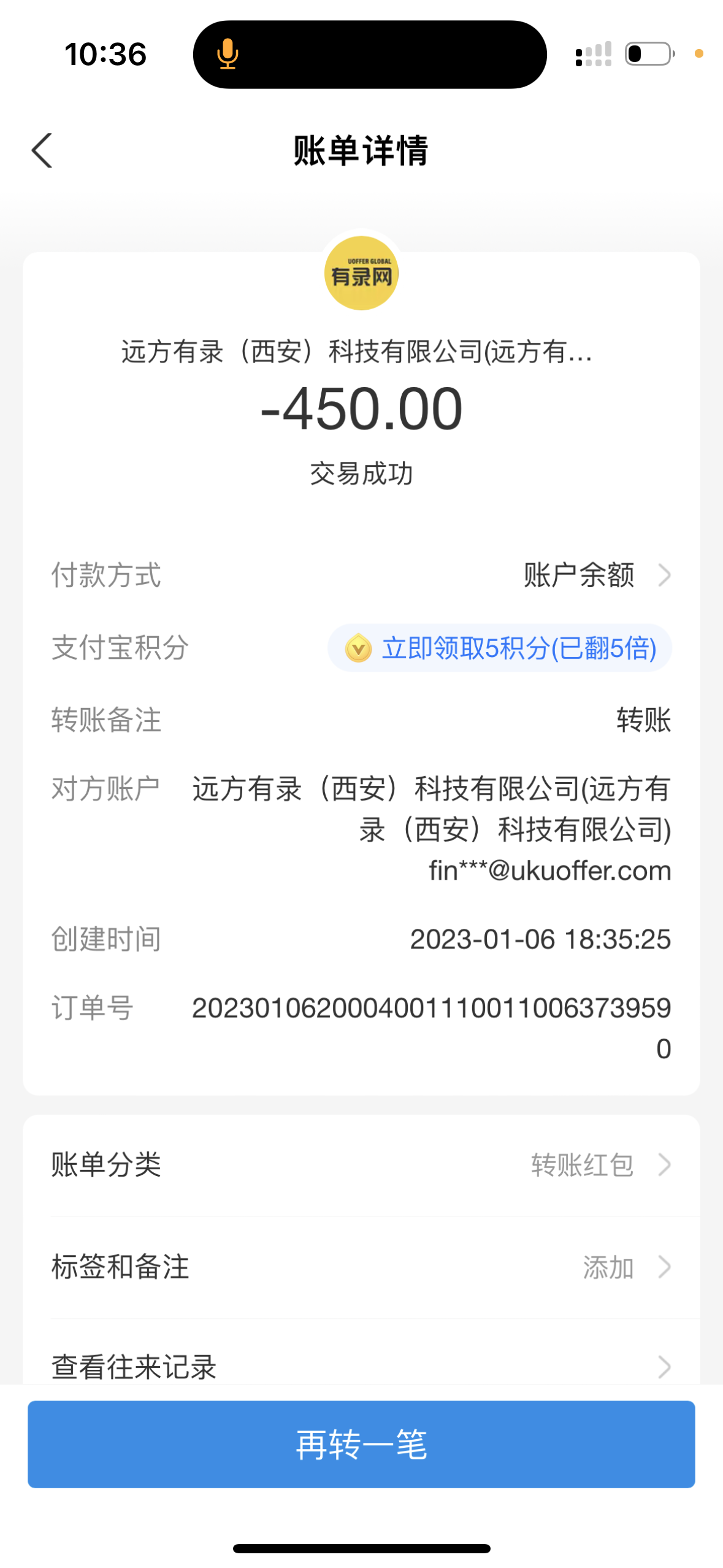Claim the 5 Alipay points chip
This screenshot has height=1568, width=723.
[x=500, y=648]
